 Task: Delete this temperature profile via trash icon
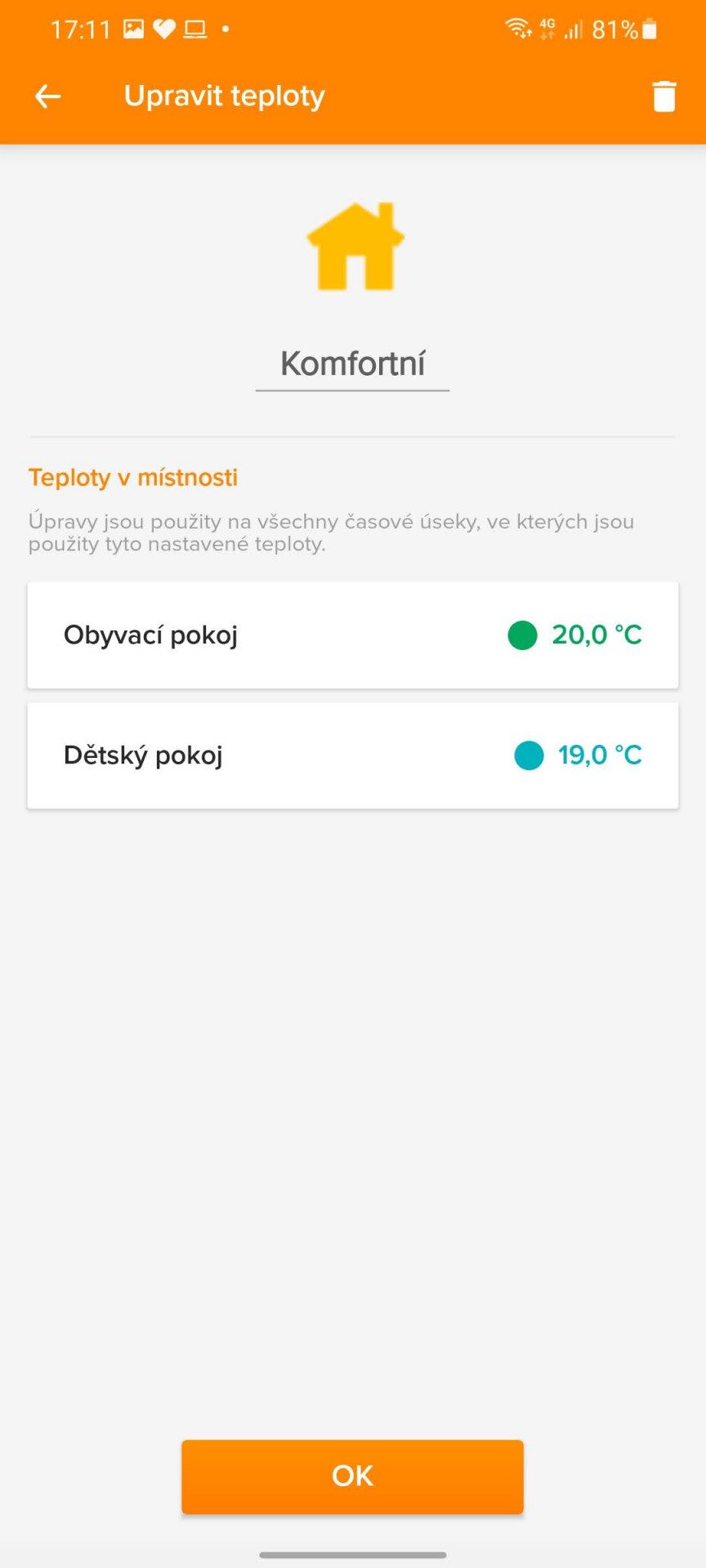coord(664,96)
